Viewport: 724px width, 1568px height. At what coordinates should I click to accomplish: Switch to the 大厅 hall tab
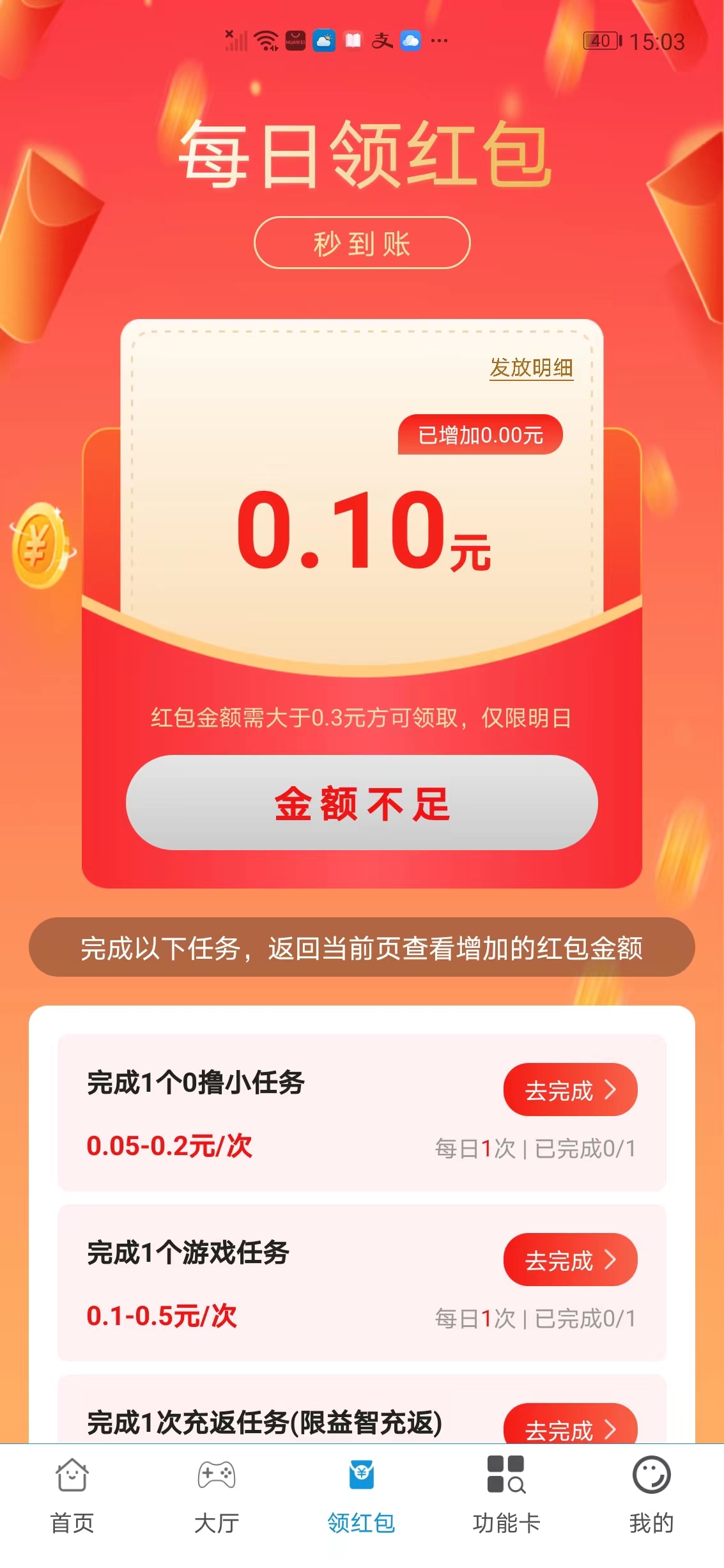coord(217,1525)
